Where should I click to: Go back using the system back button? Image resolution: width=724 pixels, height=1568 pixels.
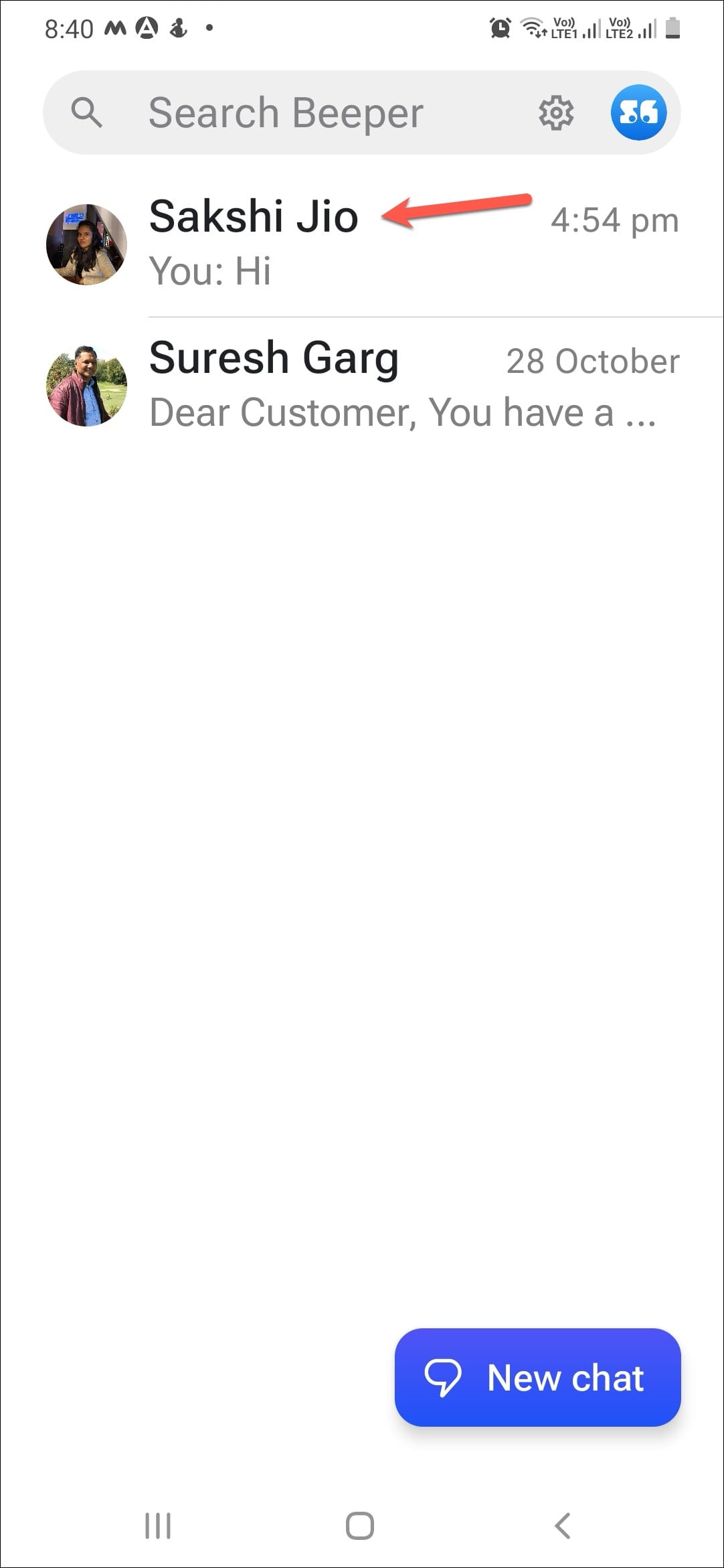[563, 1526]
